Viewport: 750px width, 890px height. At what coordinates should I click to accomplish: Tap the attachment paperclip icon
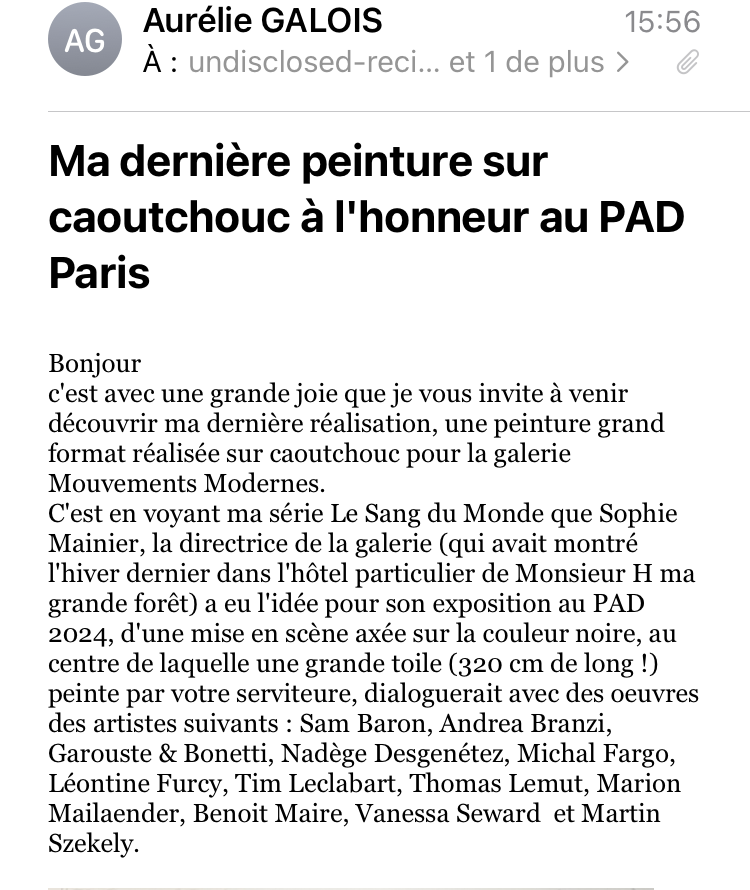tap(688, 64)
